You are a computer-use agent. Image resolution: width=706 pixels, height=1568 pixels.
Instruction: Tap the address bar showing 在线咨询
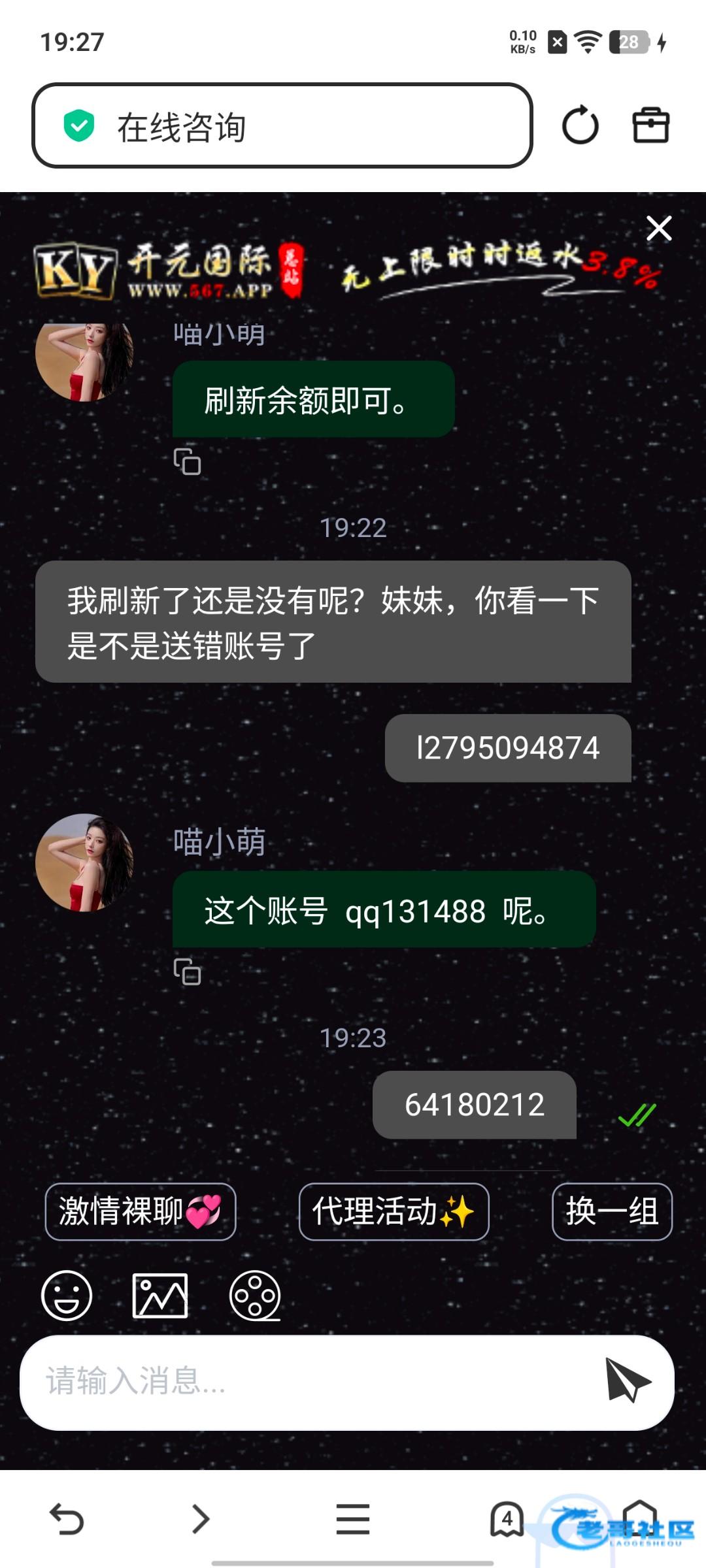tap(281, 125)
